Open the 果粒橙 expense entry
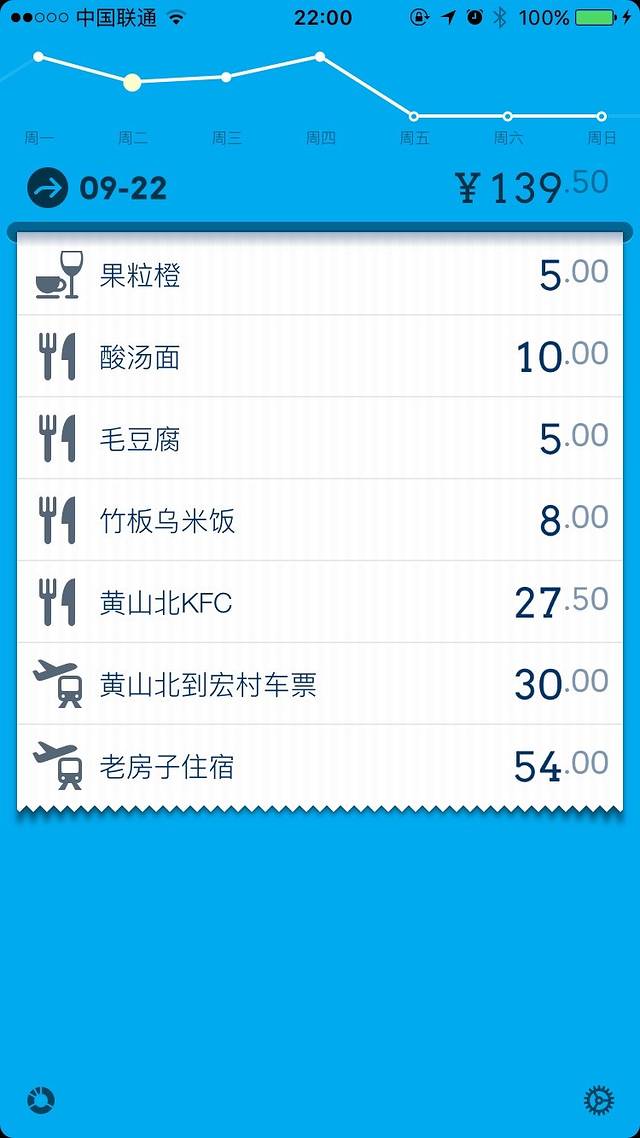Viewport: 640px width, 1138px height. 320,275
